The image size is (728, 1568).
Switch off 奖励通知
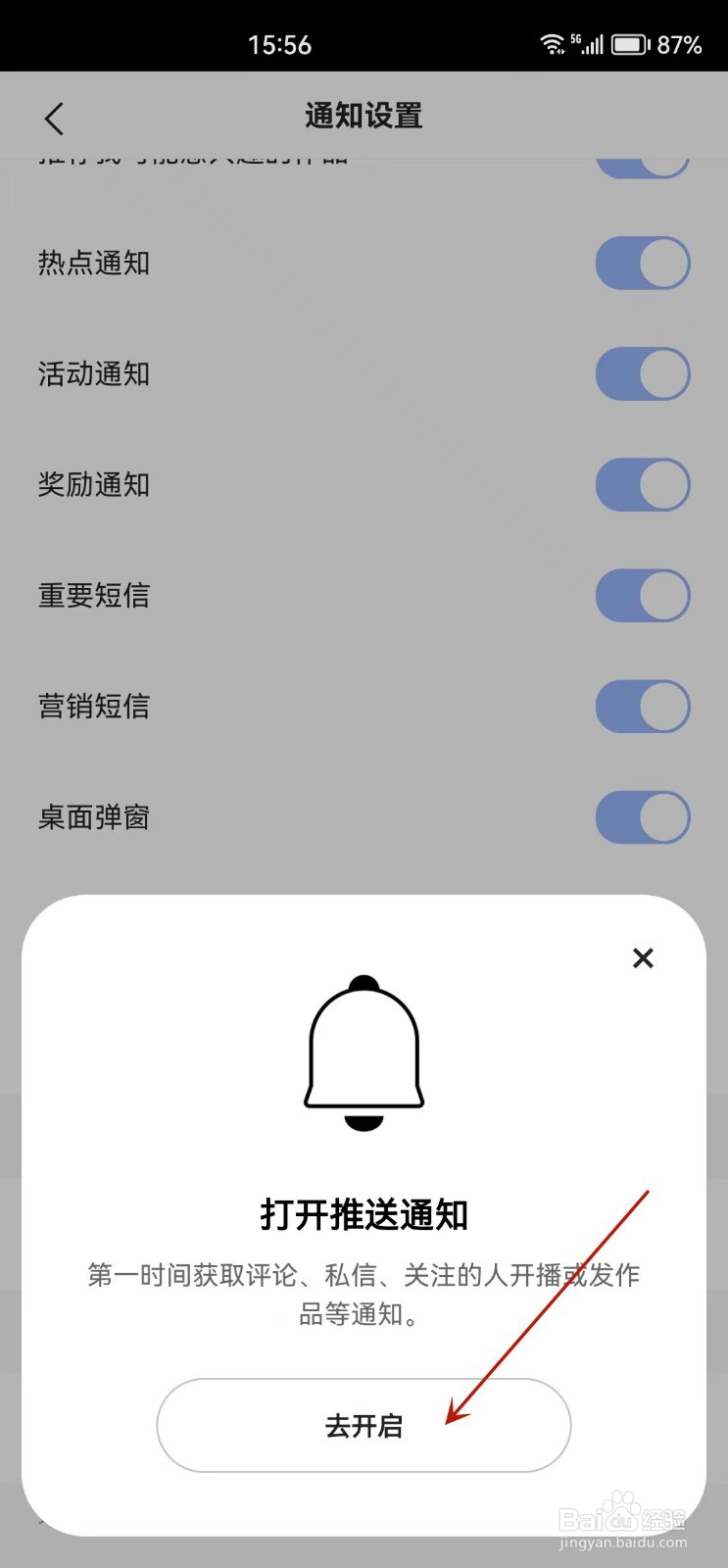(x=643, y=484)
